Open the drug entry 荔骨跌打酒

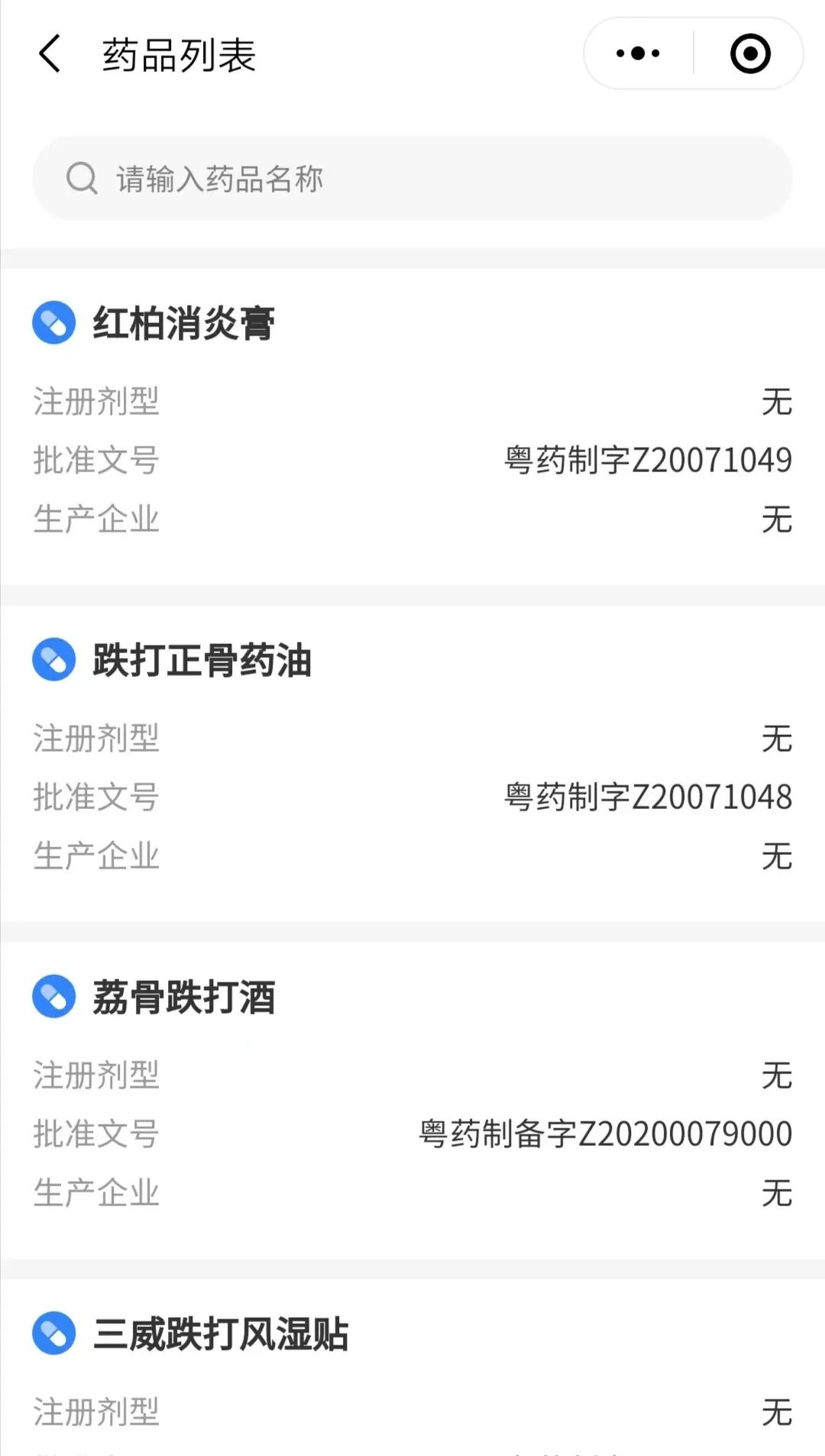coord(183,995)
